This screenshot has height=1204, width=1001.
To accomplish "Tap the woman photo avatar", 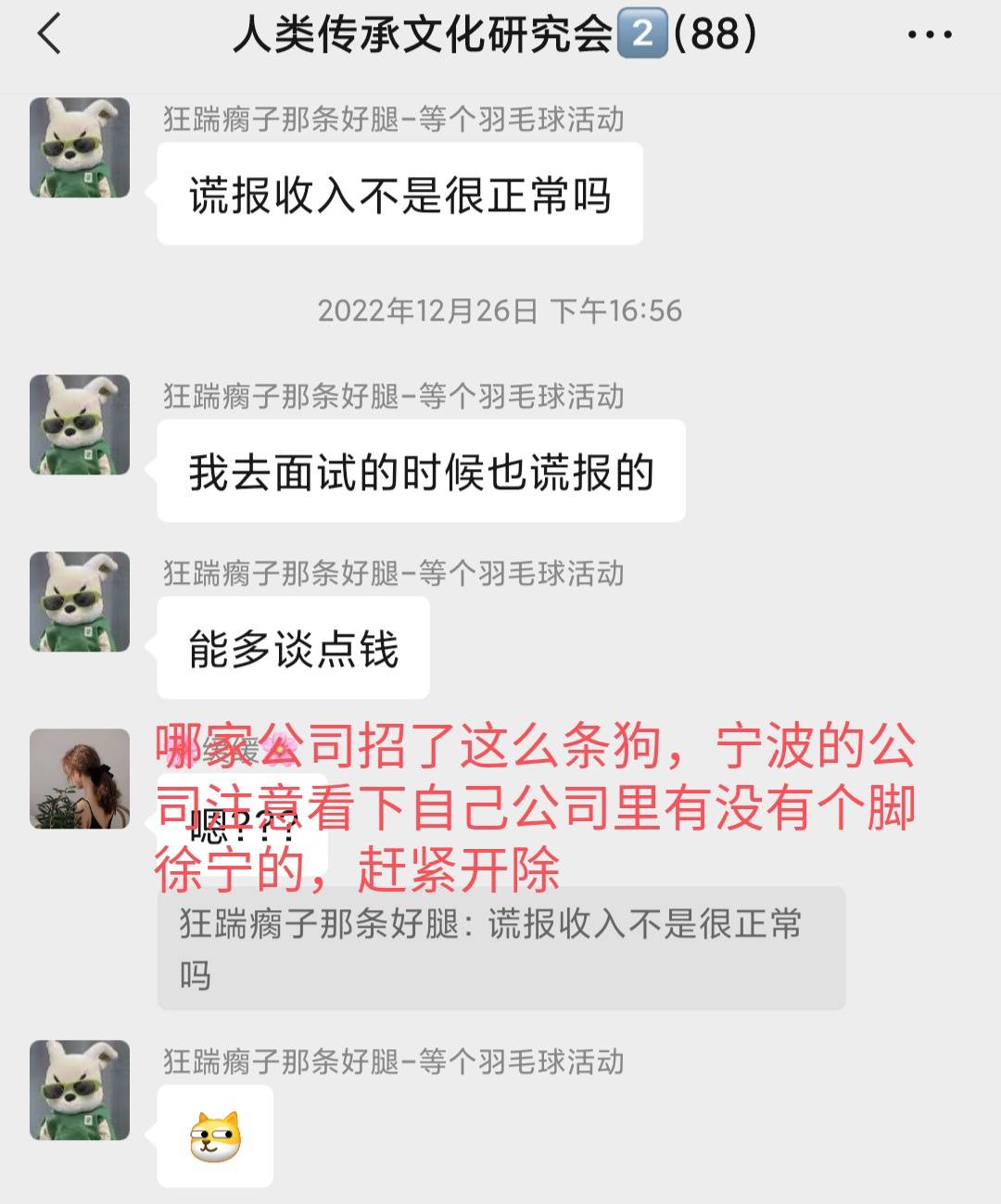I will (80, 779).
